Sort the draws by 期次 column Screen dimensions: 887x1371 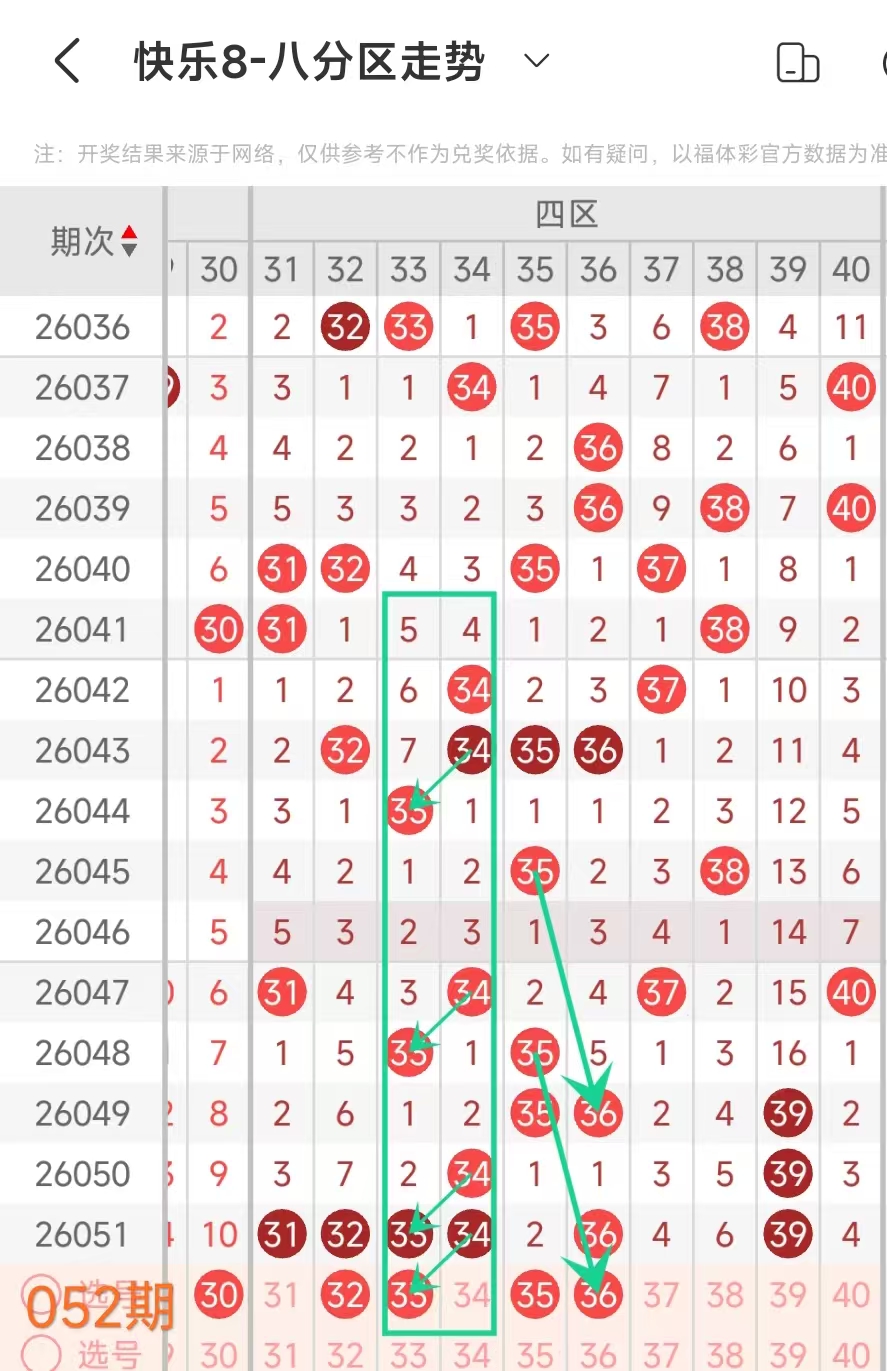tap(128, 241)
